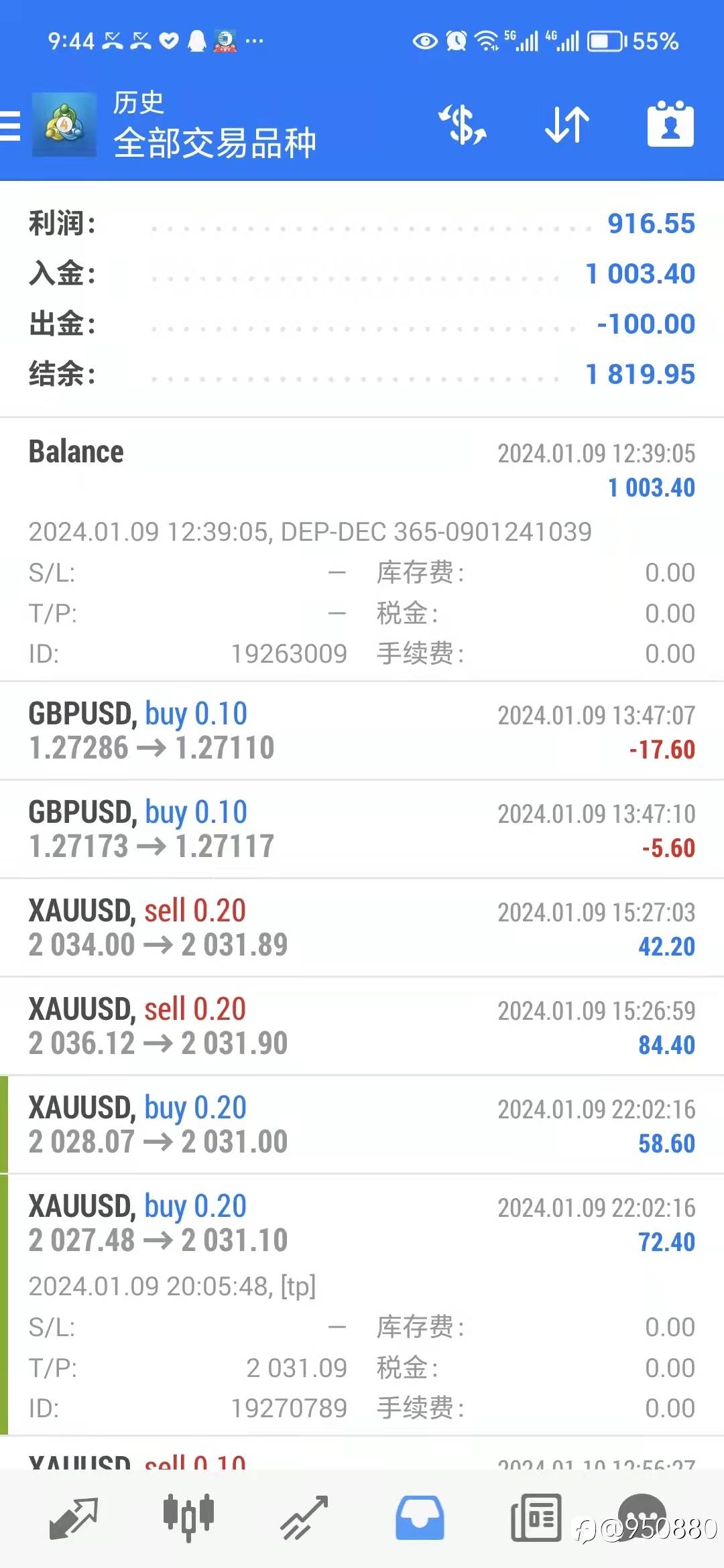
Task: Expand the GBPUSD trade with -5.60 loss
Action: point(362,829)
